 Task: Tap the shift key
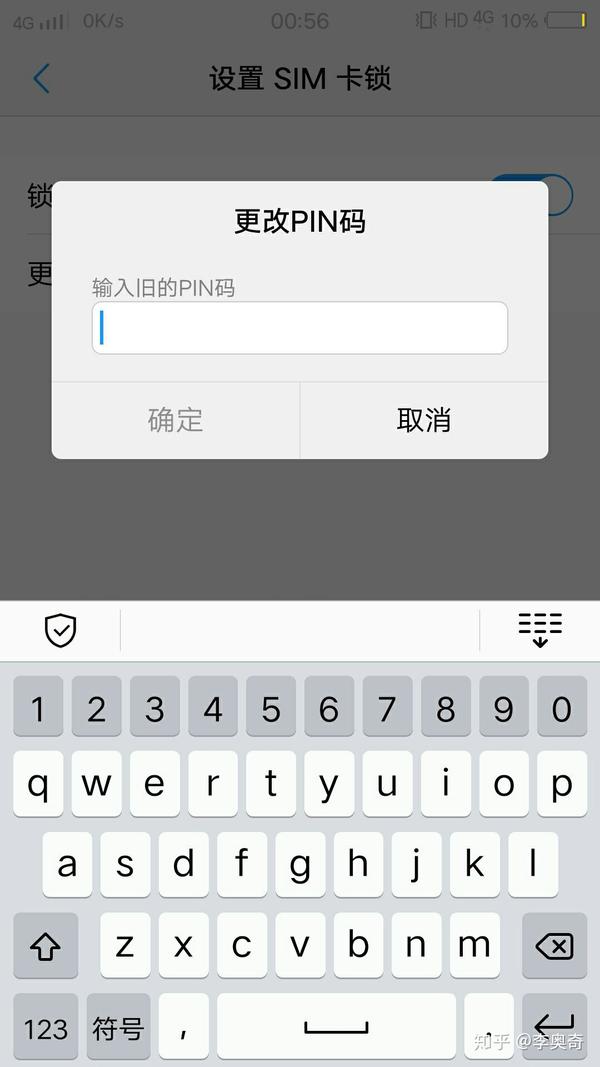(46, 946)
